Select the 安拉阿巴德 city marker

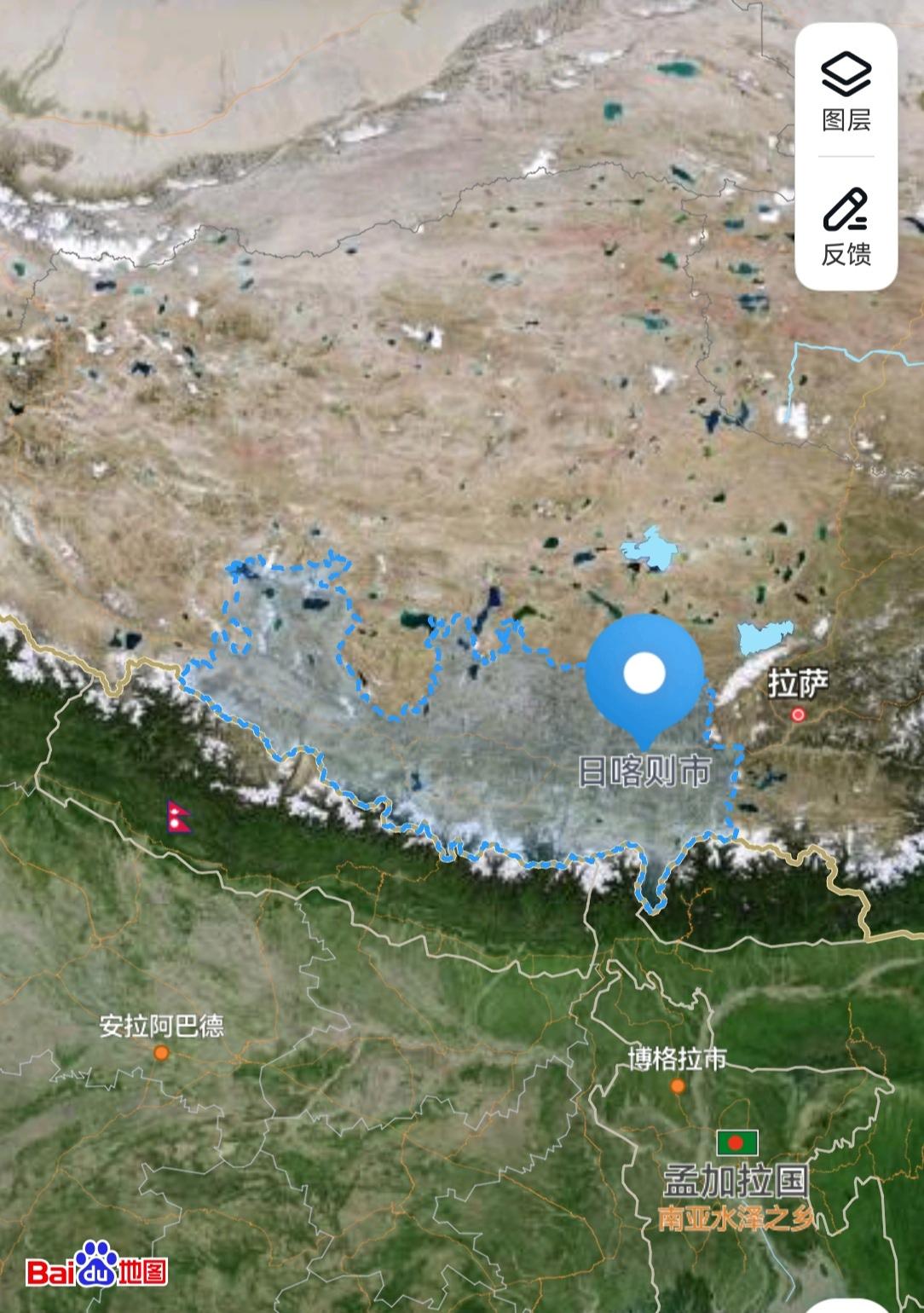point(161,1053)
